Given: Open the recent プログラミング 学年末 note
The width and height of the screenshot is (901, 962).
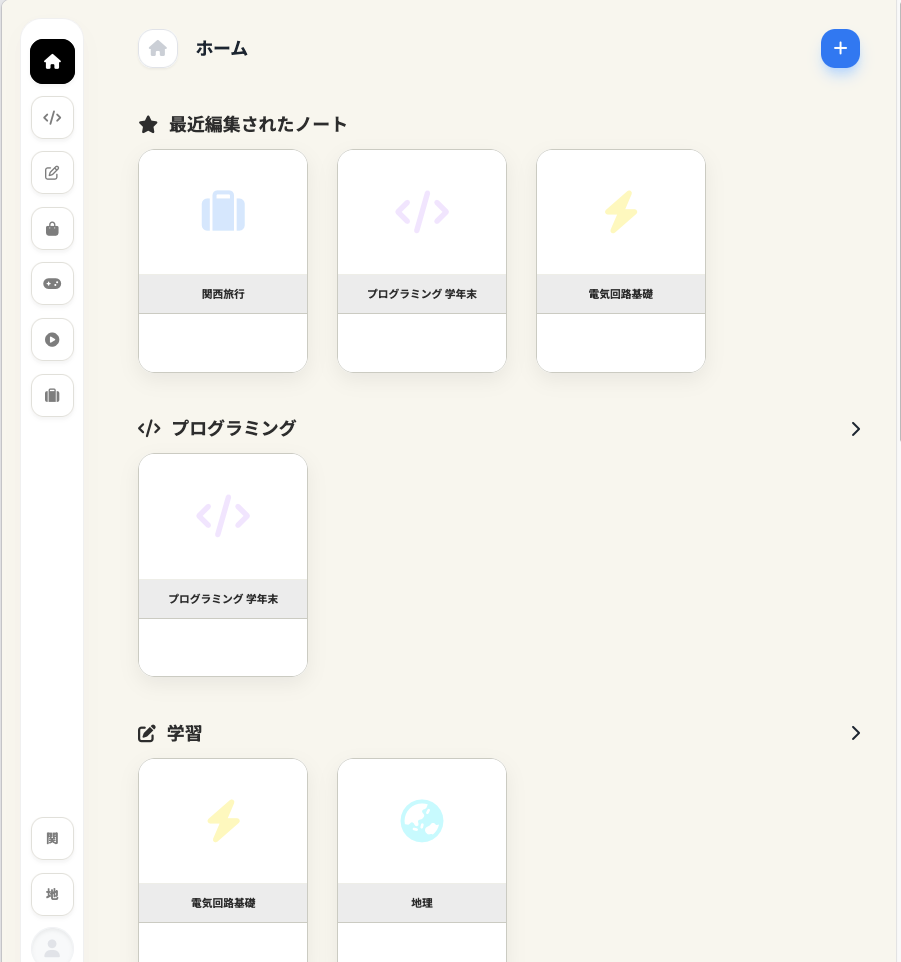Looking at the screenshot, I should pyautogui.click(x=422, y=260).
